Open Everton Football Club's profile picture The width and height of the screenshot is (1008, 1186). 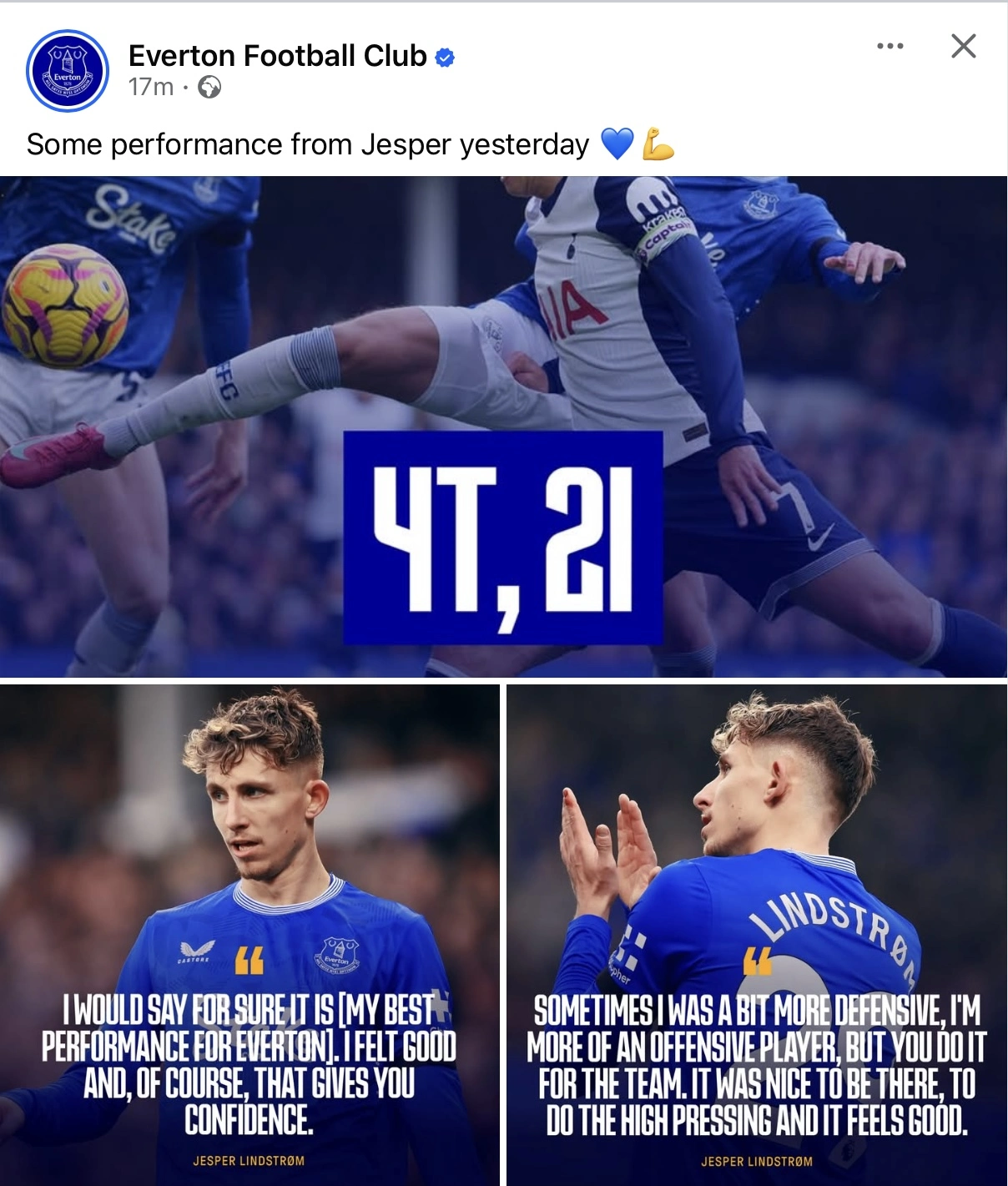(68, 71)
